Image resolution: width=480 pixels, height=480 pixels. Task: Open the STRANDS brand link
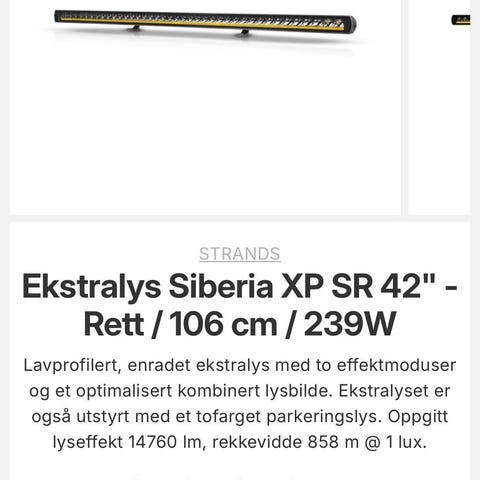[x=240, y=254]
